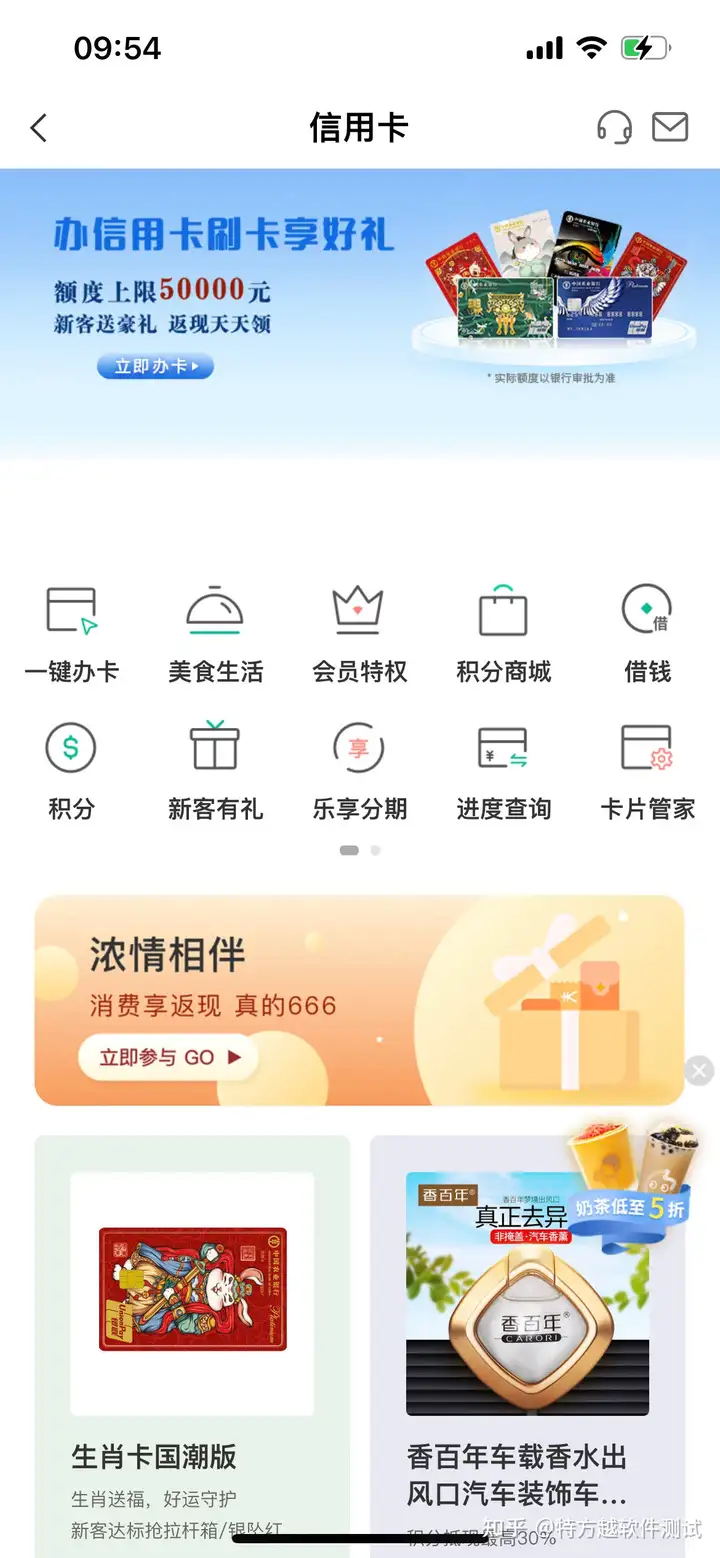Select second page indicator dot
Screen dimensions: 720x1558
[x=375, y=850]
